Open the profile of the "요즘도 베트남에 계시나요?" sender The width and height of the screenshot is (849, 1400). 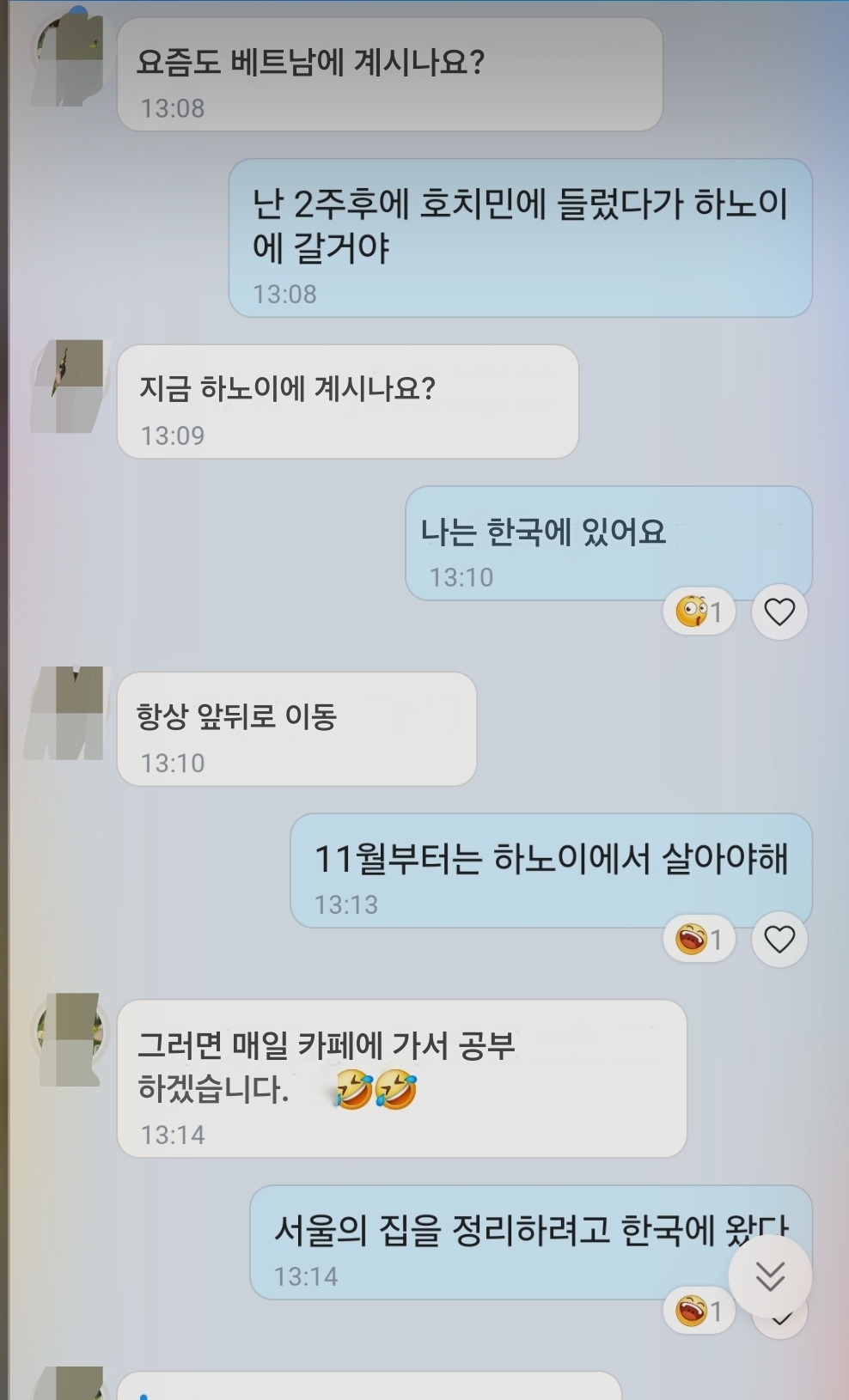coord(69,58)
